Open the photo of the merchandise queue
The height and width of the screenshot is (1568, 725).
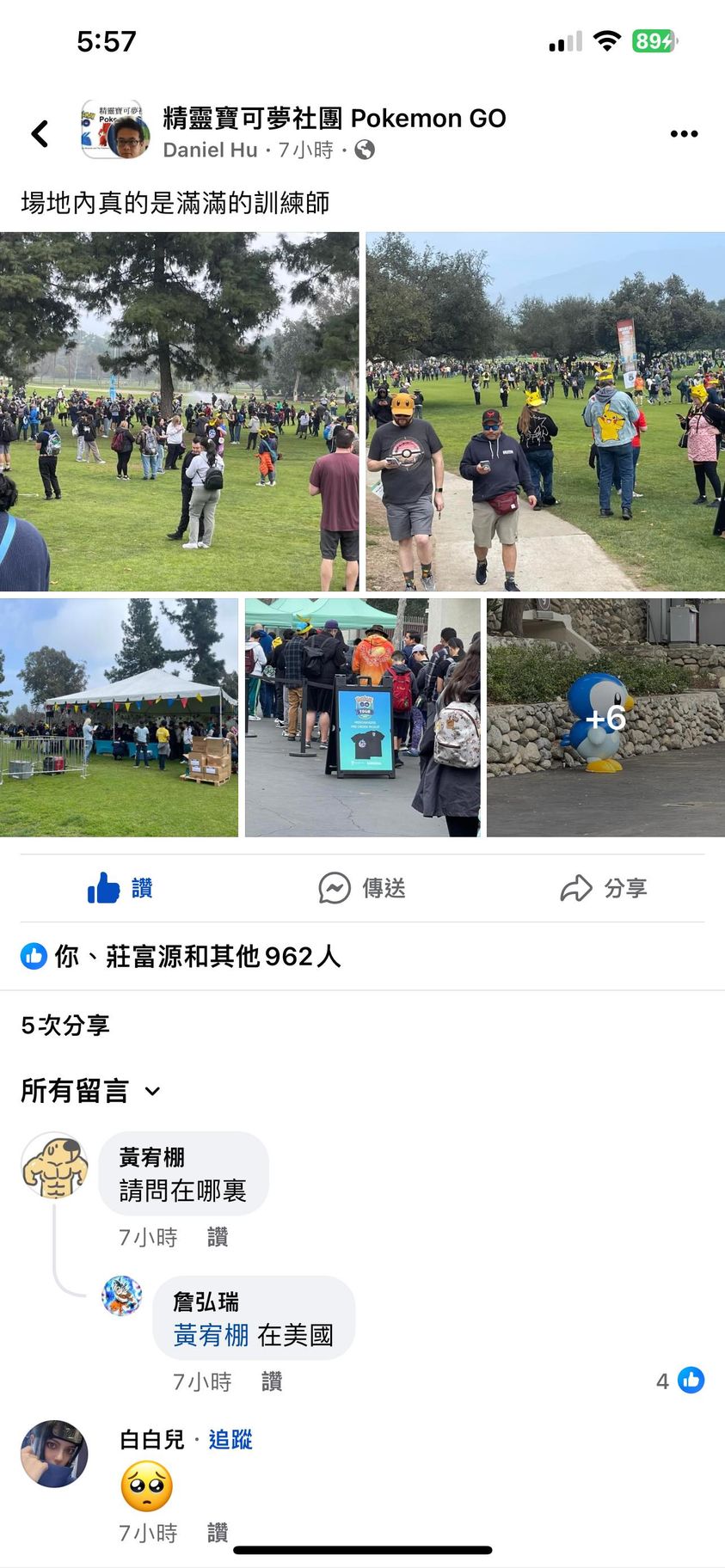362,718
